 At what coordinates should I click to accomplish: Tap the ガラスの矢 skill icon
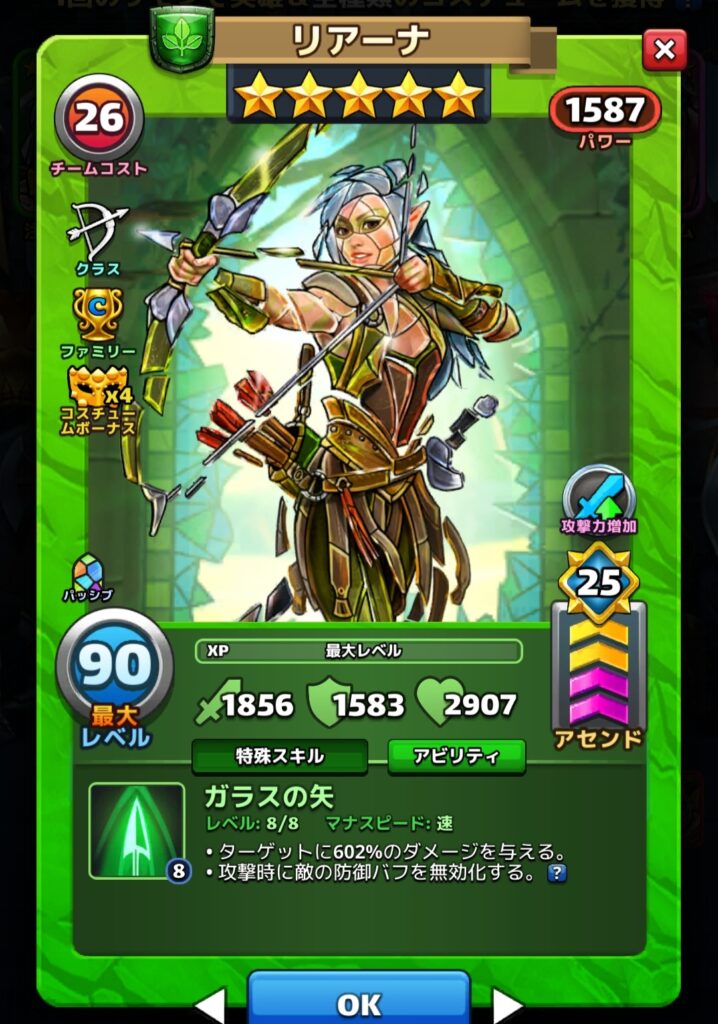pos(137,830)
